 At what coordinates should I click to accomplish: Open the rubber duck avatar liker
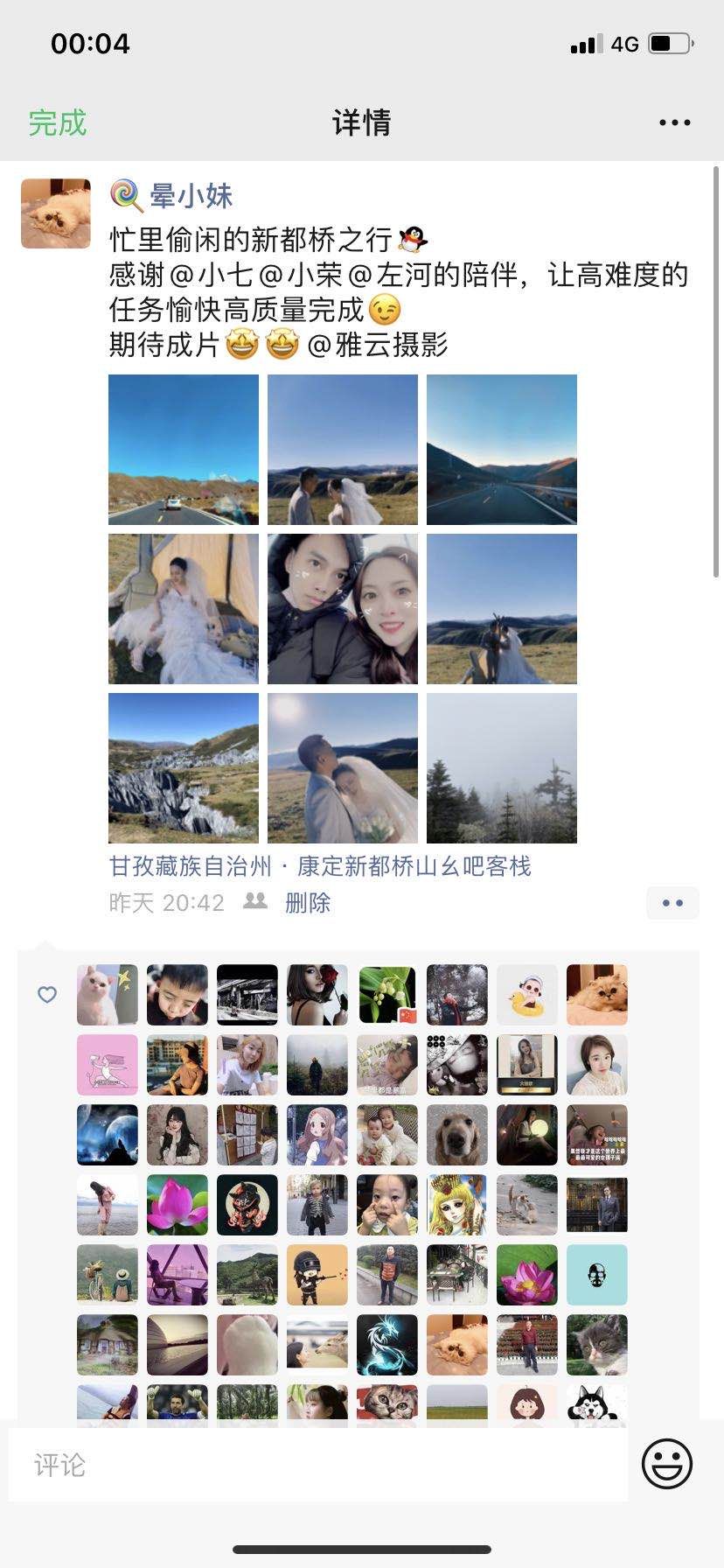coord(527,995)
